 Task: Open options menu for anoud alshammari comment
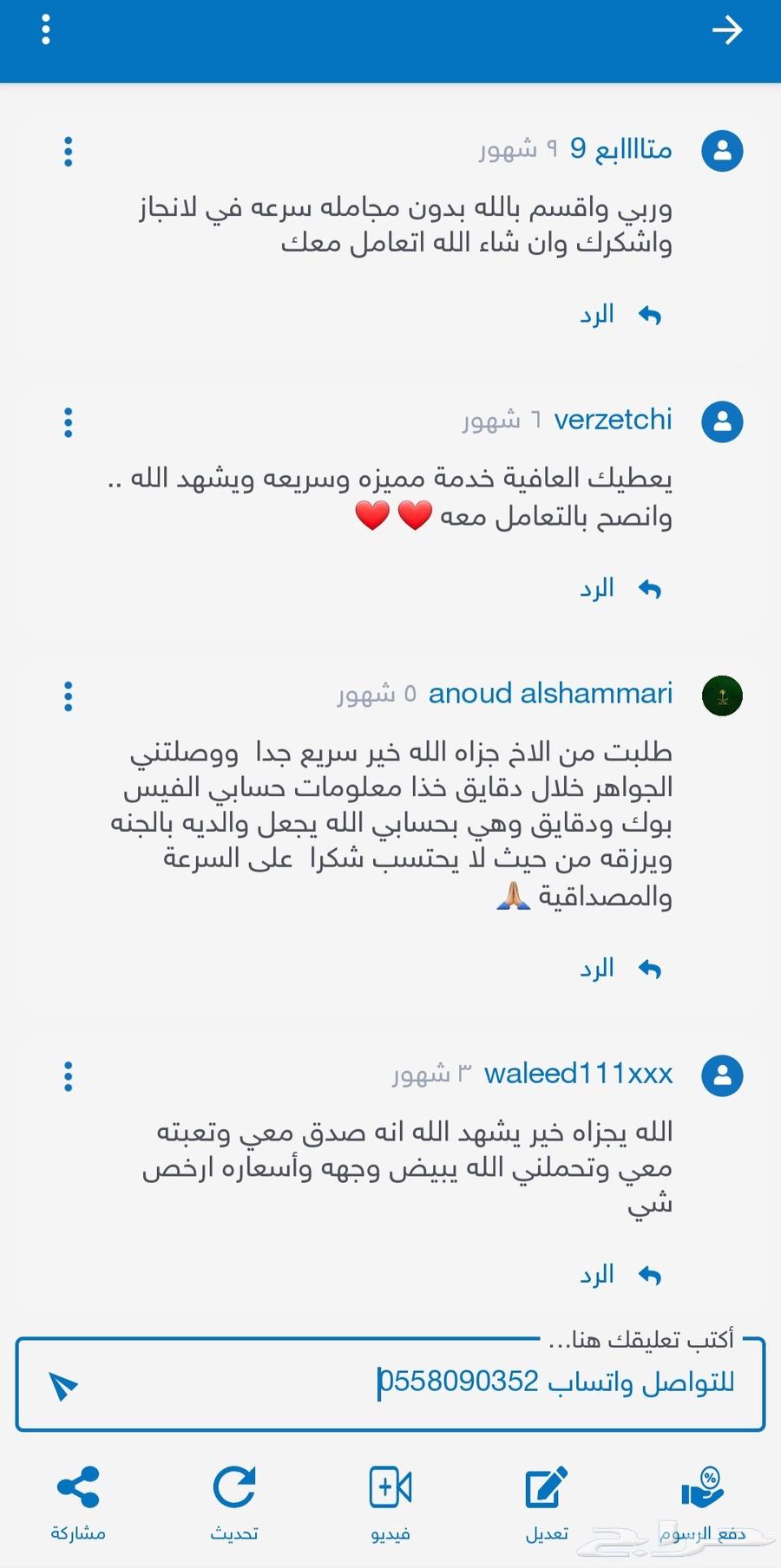point(68,696)
